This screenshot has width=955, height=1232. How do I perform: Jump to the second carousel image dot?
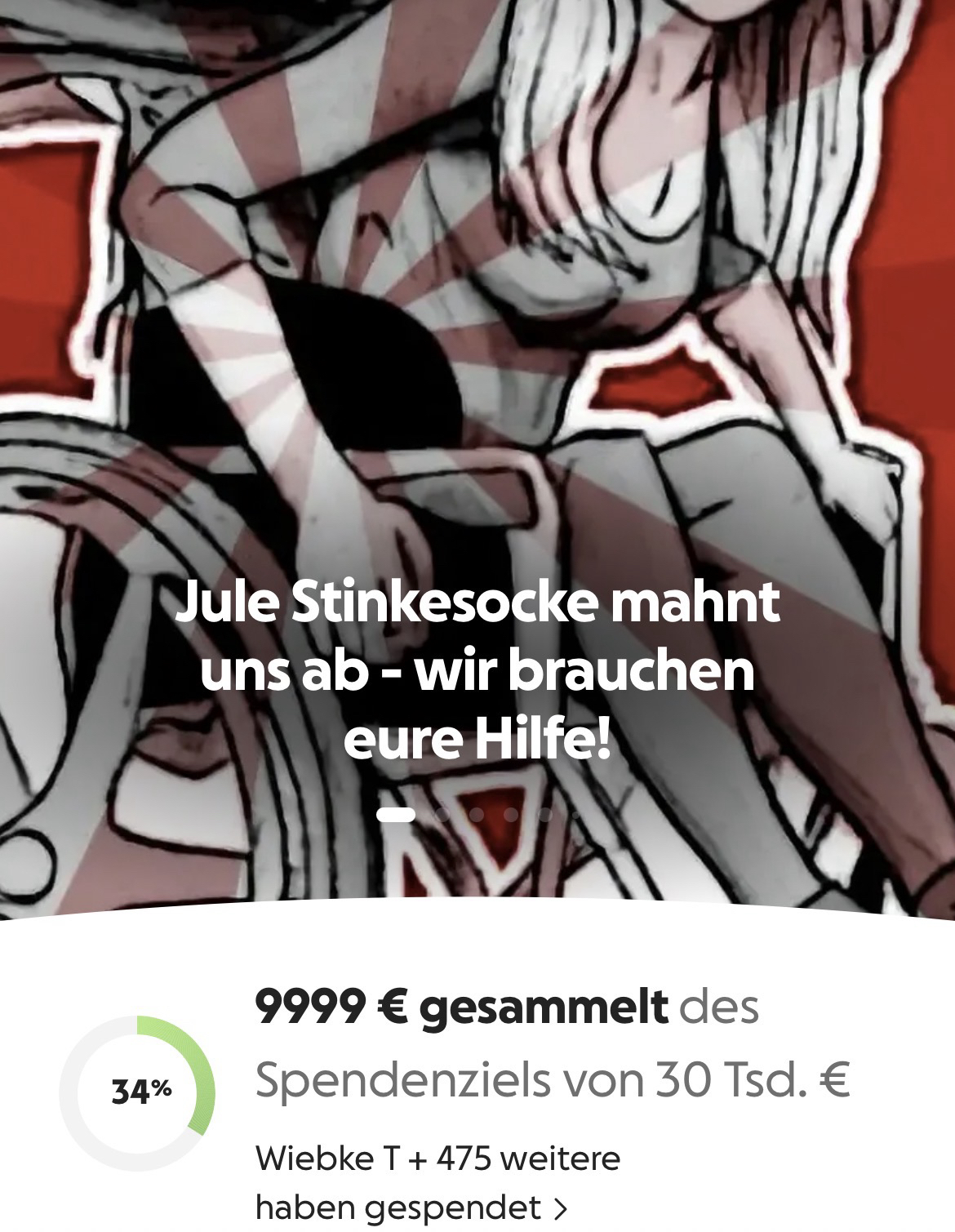point(442,814)
